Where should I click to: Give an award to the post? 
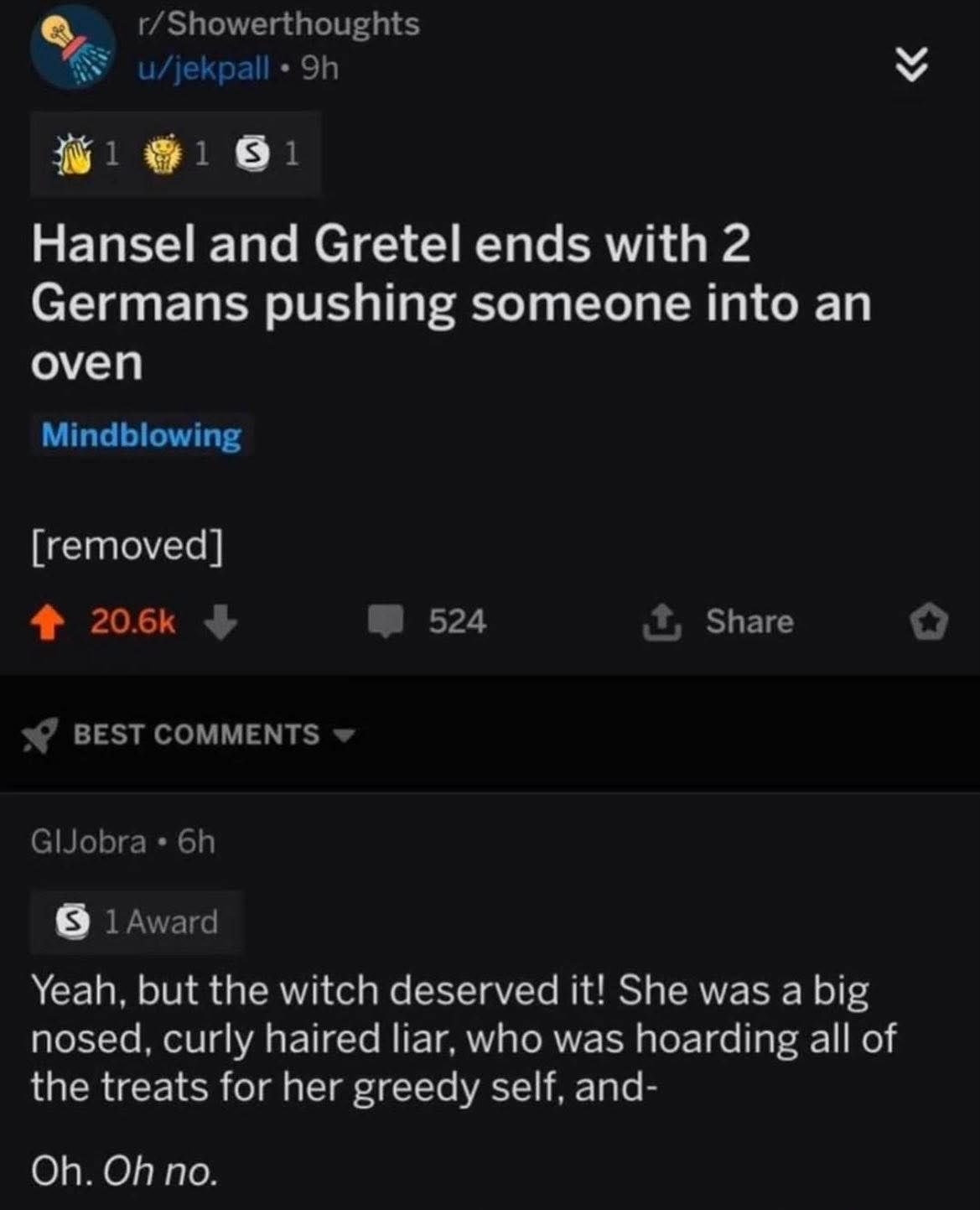928,623
